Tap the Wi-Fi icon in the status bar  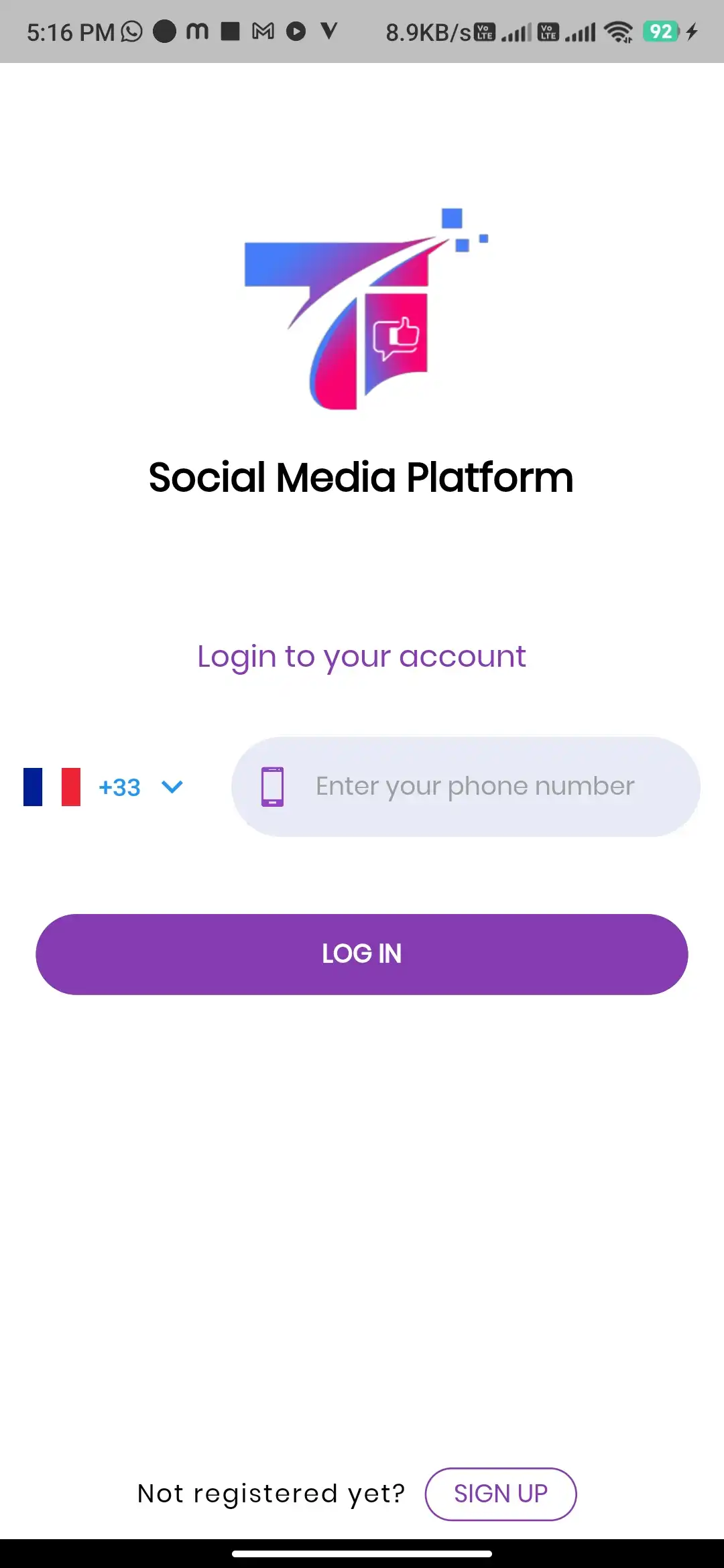(x=617, y=31)
